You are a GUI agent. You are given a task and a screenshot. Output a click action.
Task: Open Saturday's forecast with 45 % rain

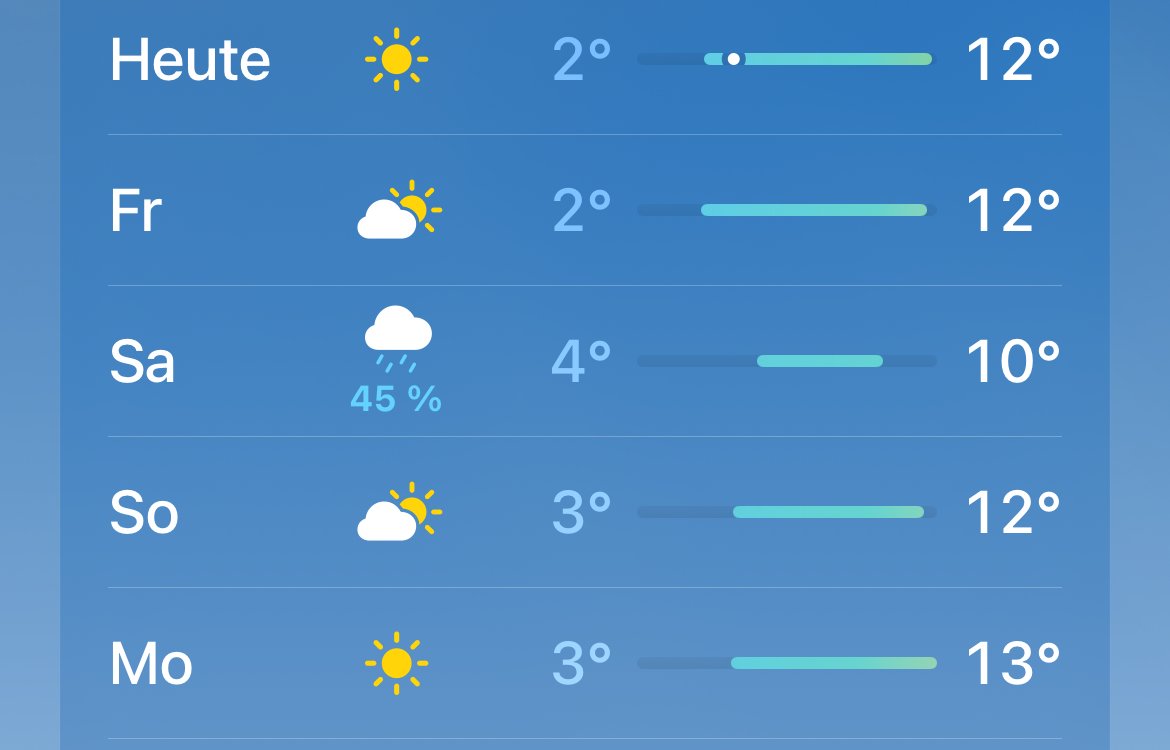[x=585, y=361]
